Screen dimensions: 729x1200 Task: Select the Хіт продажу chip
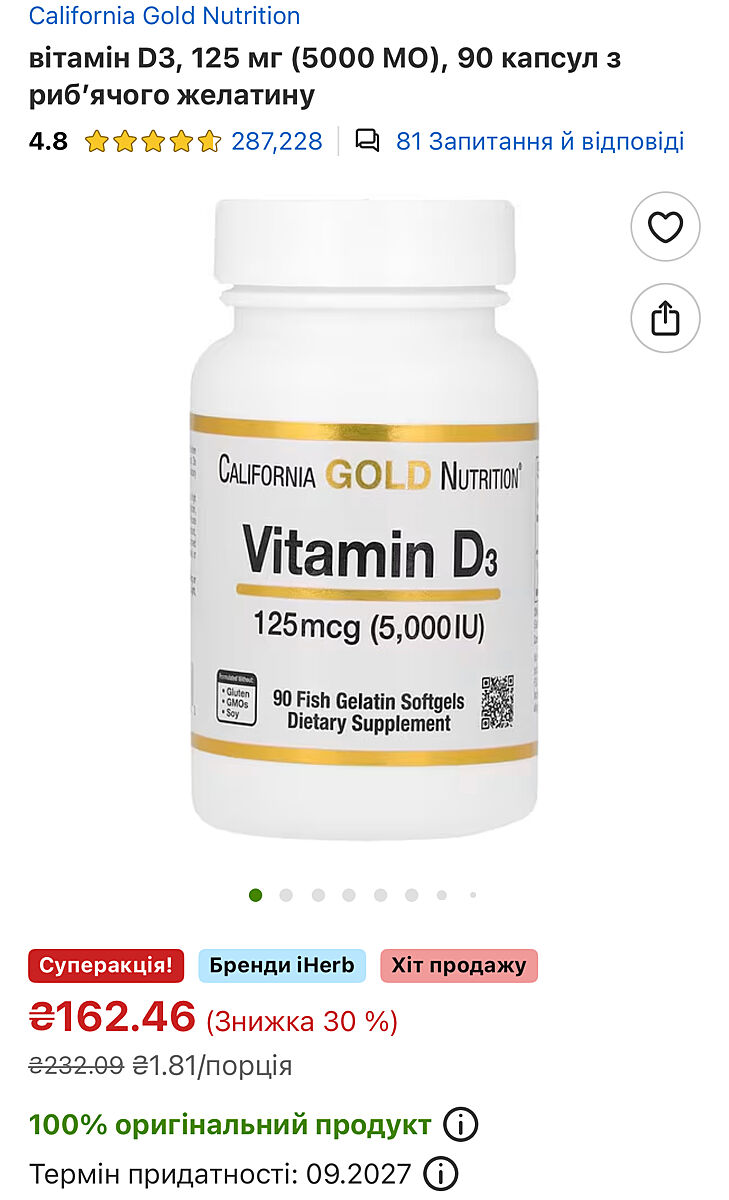[x=459, y=965]
